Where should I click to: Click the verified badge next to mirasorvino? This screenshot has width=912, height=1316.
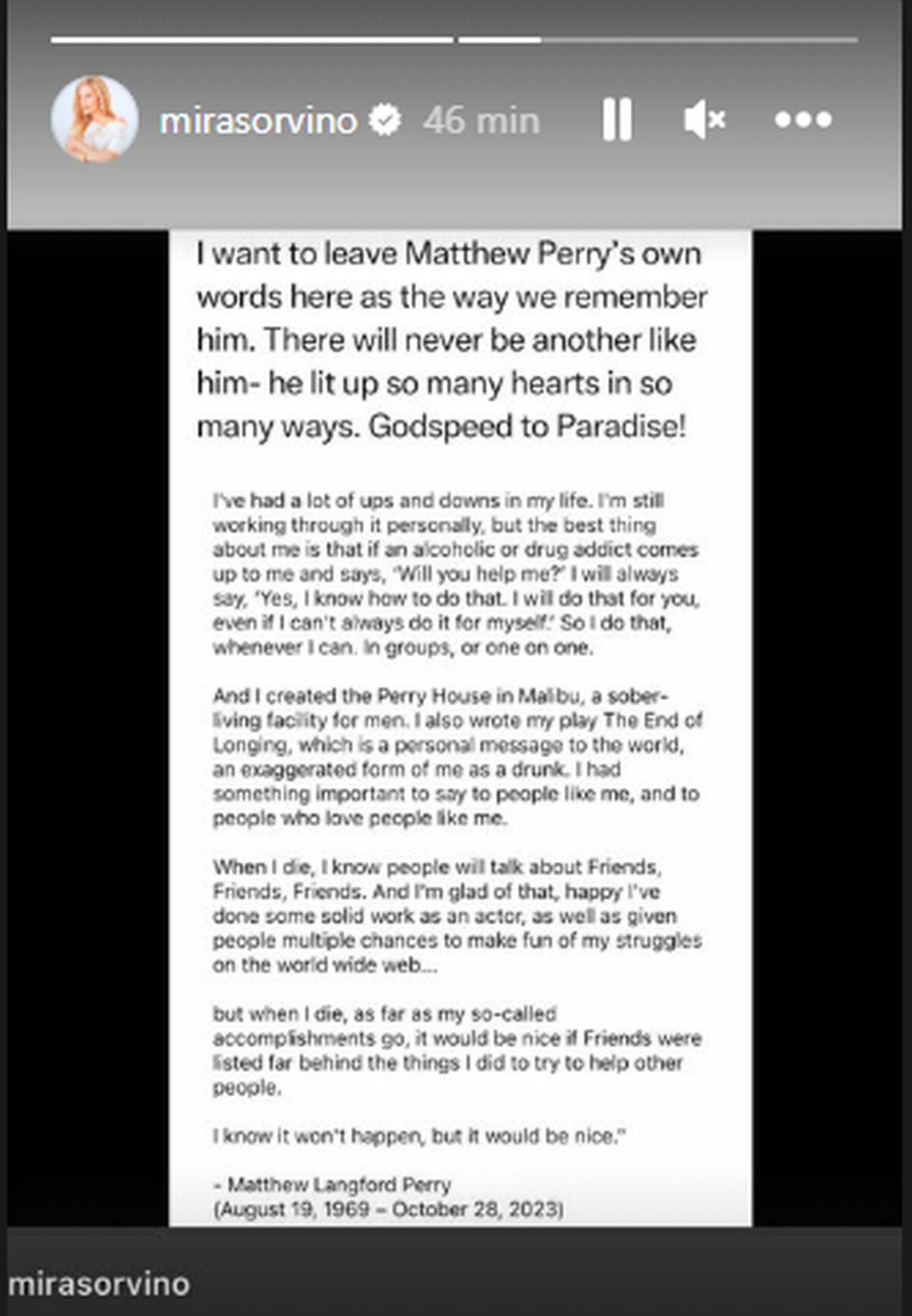pyautogui.click(x=387, y=119)
